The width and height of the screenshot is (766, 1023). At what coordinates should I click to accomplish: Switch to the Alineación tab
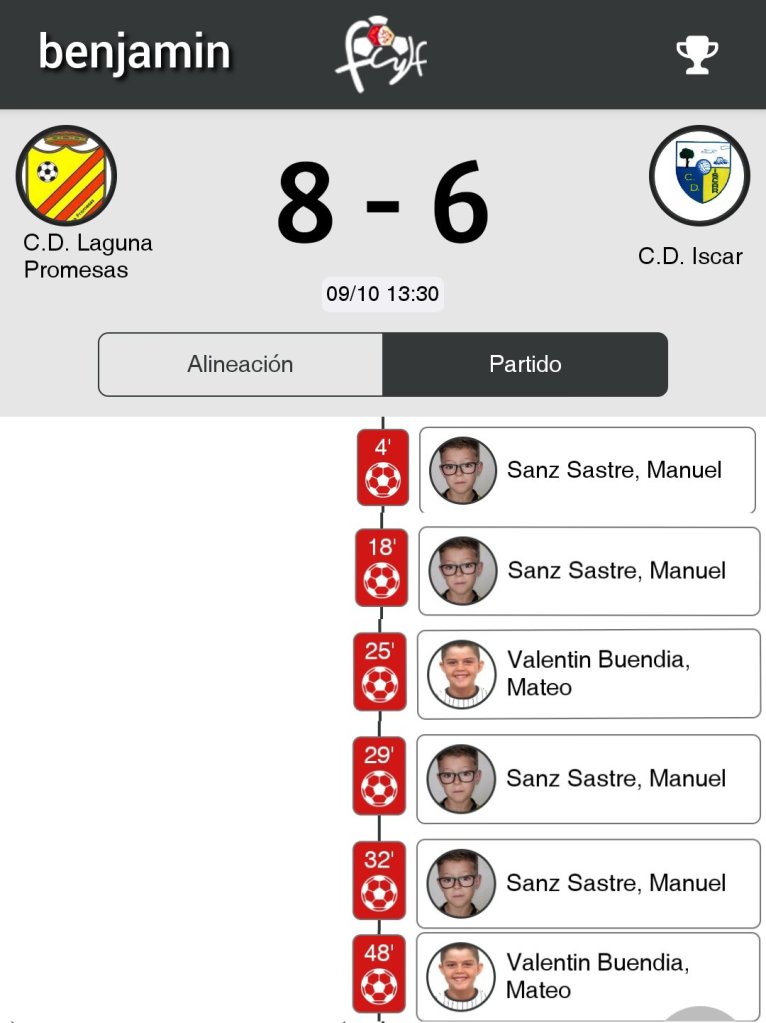pyautogui.click(x=240, y=364)
